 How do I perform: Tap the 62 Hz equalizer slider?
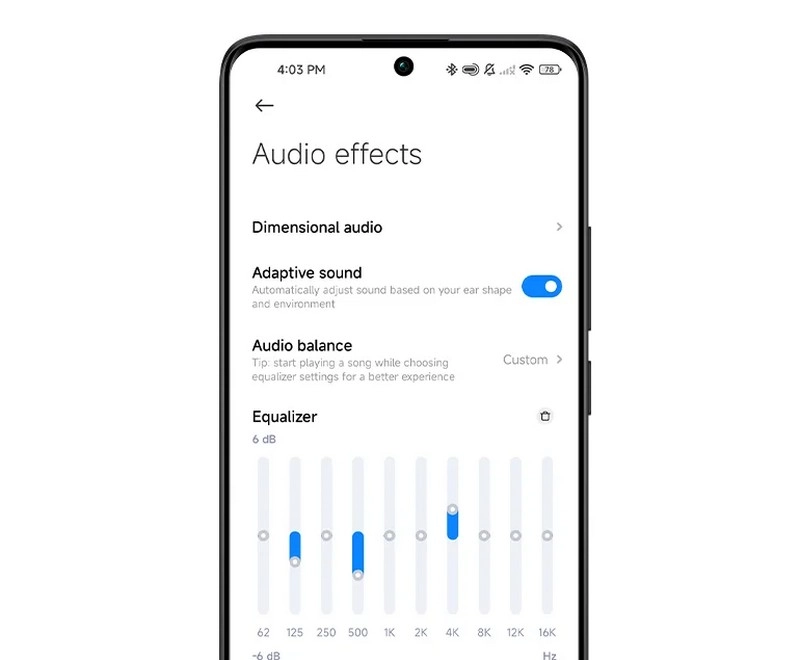pyautogui.click(x=263, y=535)
